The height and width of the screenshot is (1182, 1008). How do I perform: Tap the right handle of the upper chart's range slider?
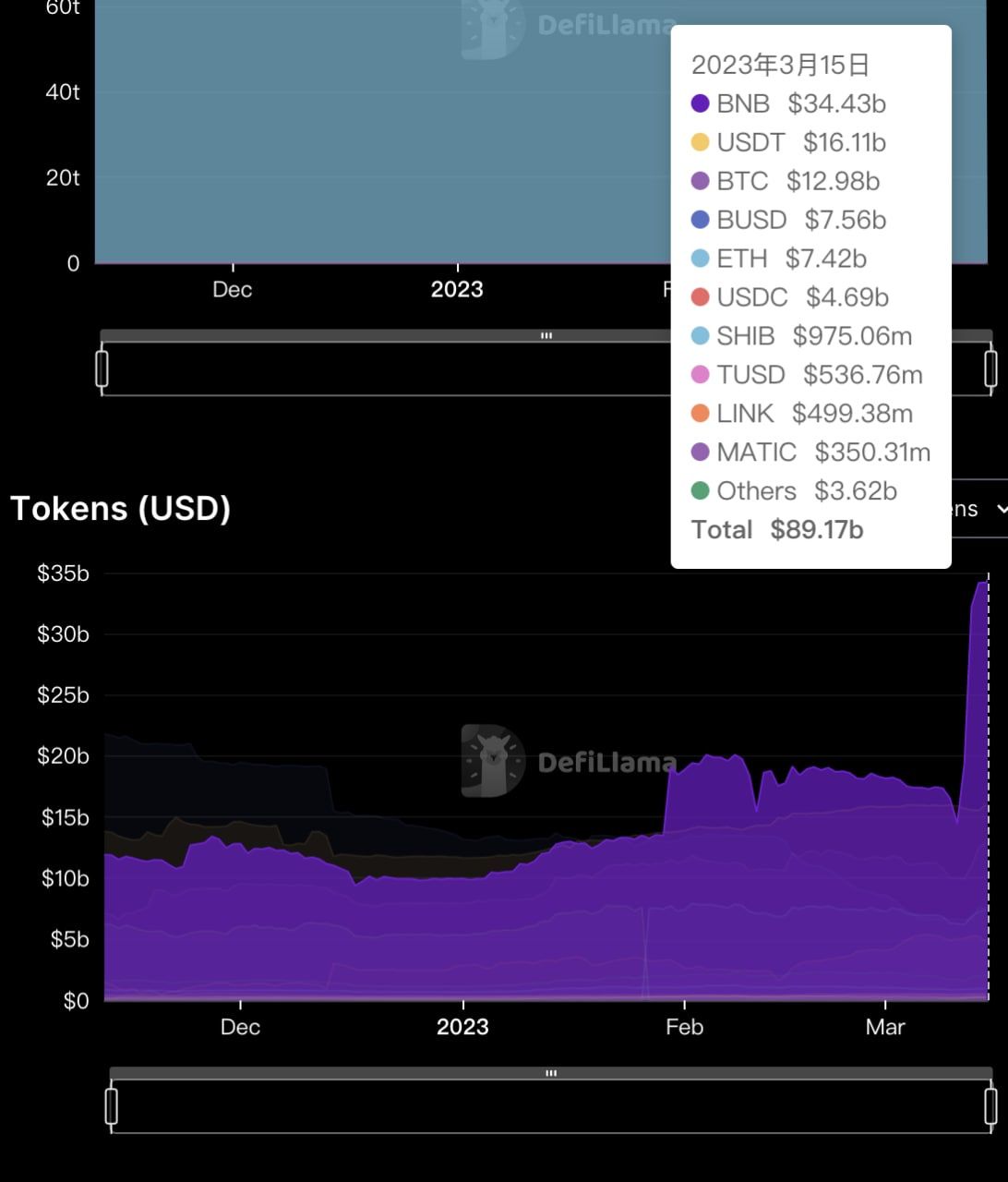point(990,368)
